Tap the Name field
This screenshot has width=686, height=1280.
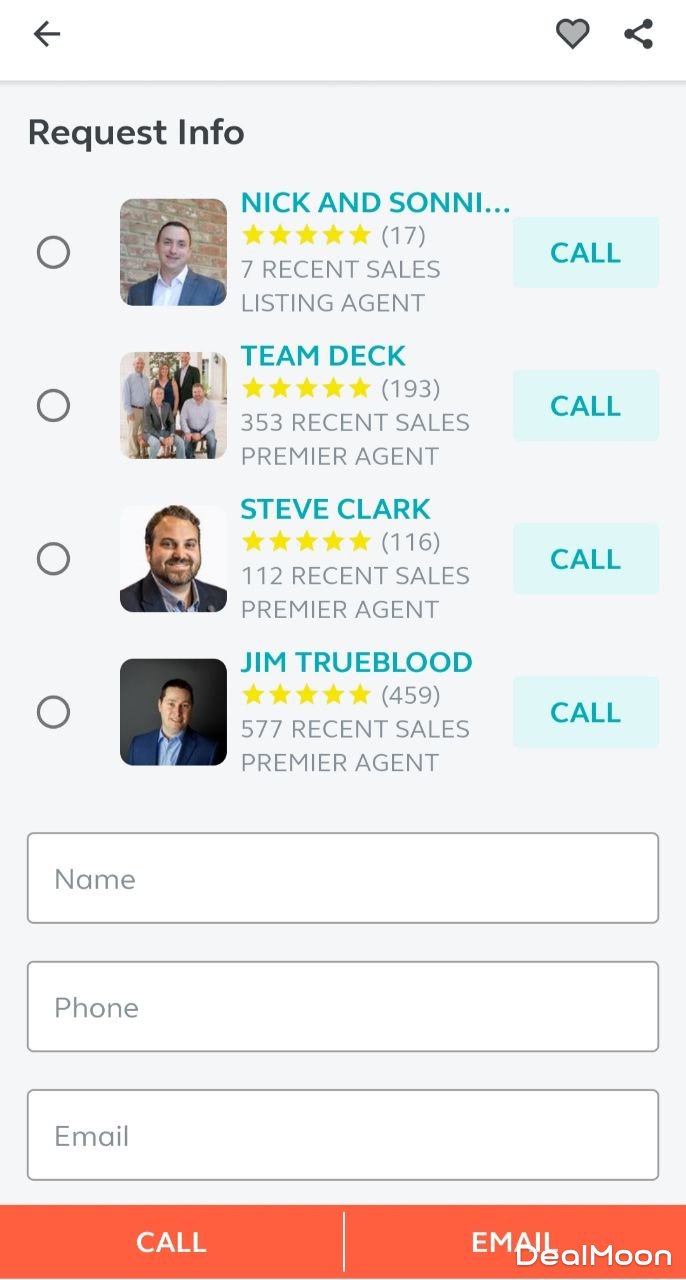tap(342, 878)
